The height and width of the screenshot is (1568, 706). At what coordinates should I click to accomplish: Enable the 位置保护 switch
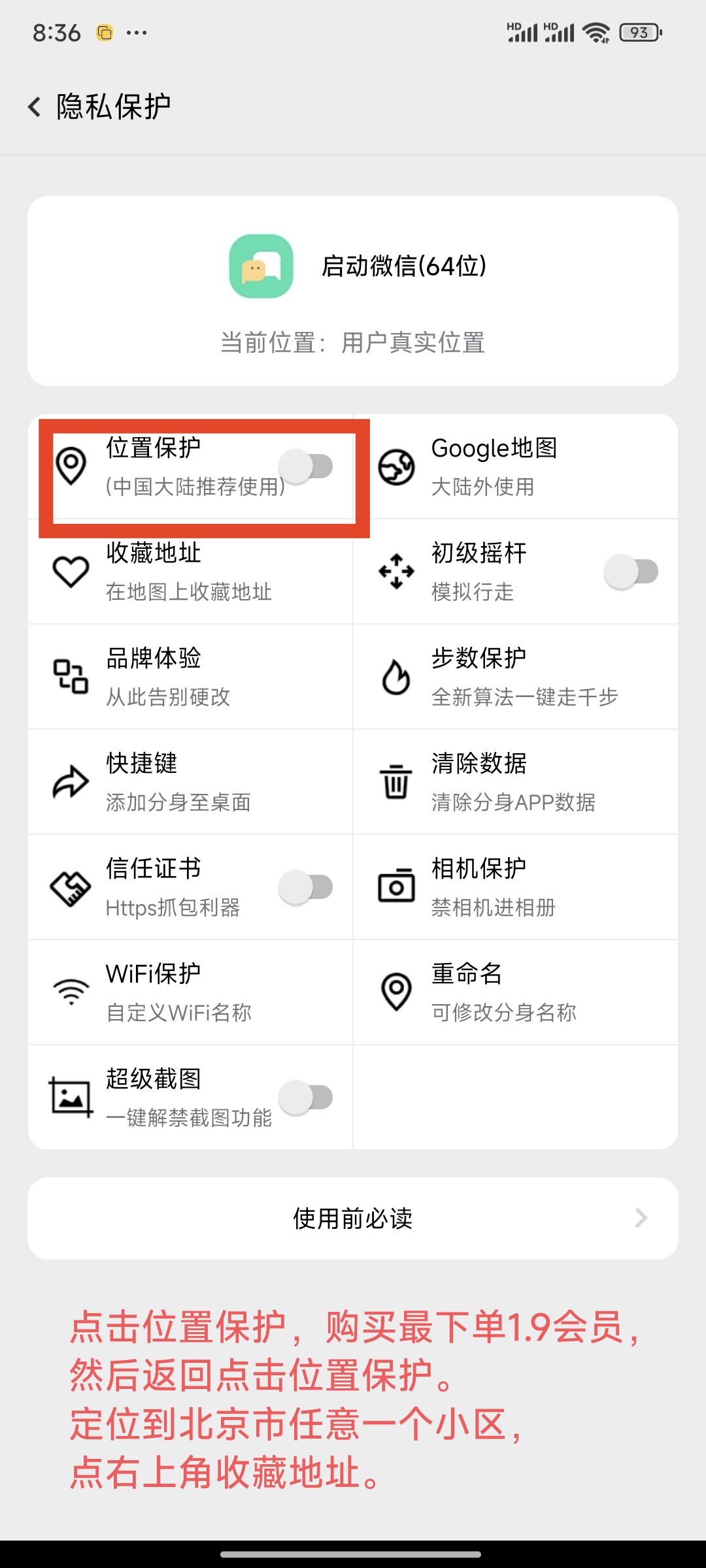306,466
